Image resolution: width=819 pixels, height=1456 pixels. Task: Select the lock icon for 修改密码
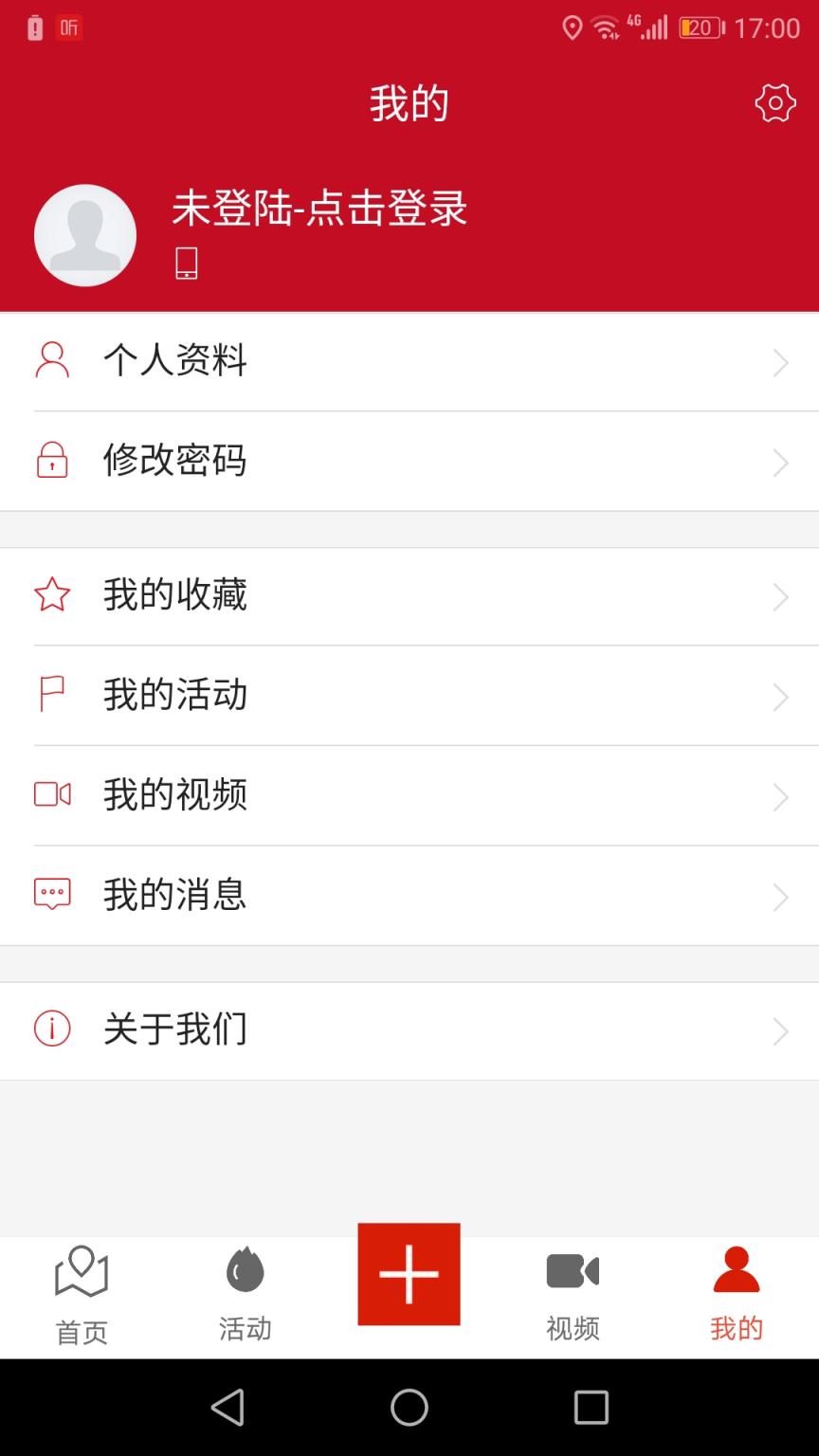tap(52, 462)
